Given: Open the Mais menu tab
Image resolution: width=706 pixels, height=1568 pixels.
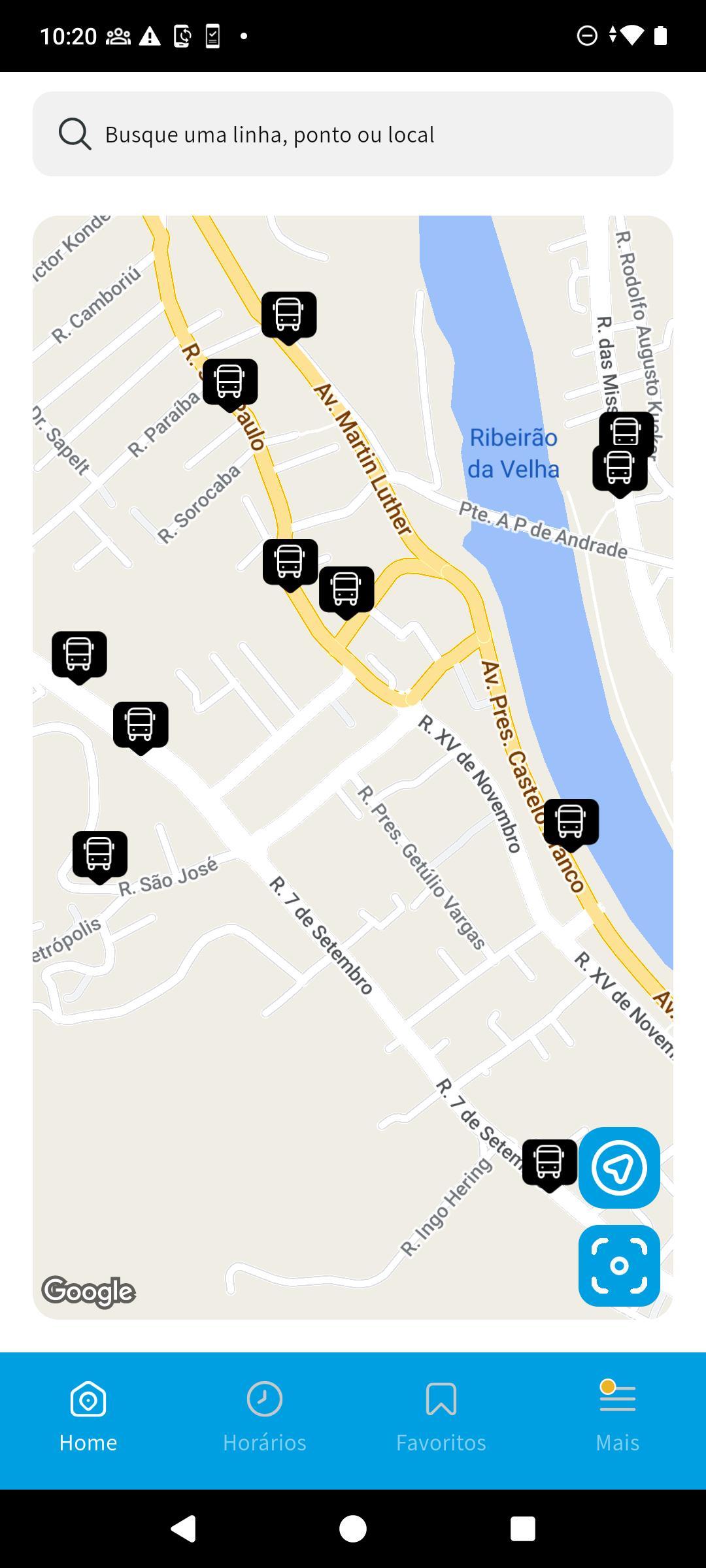Looking at the screenshot, I should 618,1416.
